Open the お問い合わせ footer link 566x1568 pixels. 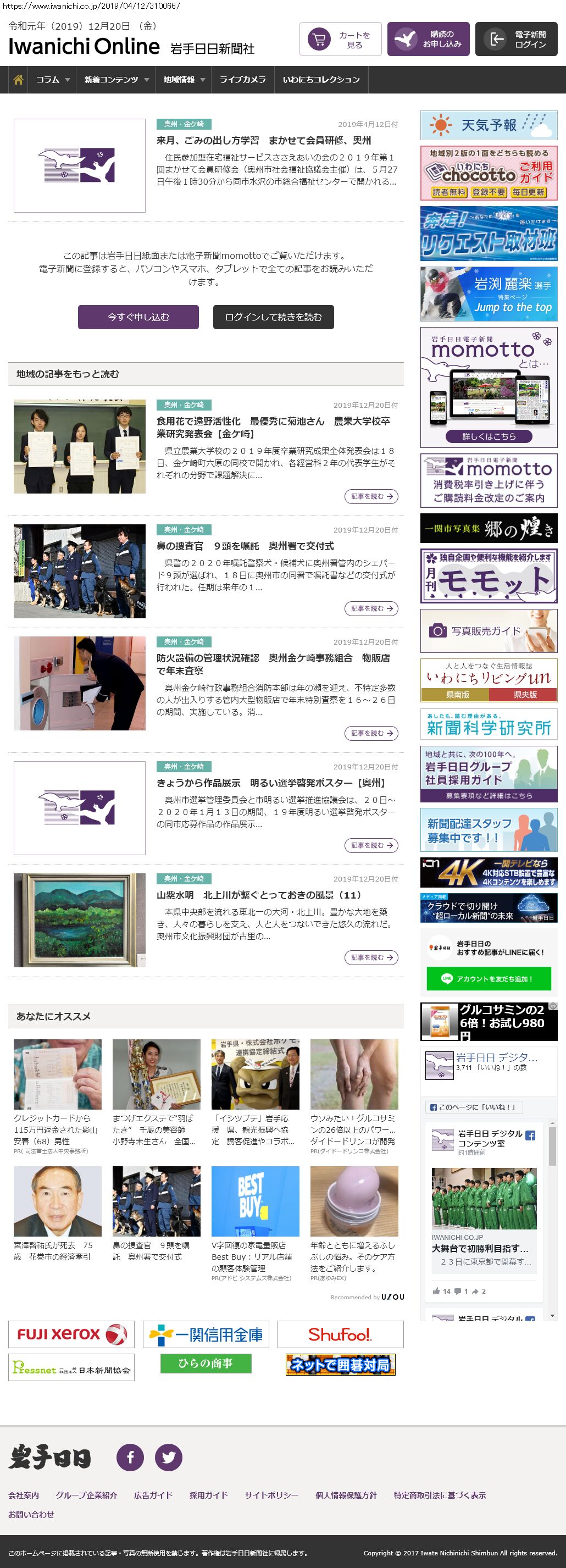pyautogui.click(x=31, y=1514)
